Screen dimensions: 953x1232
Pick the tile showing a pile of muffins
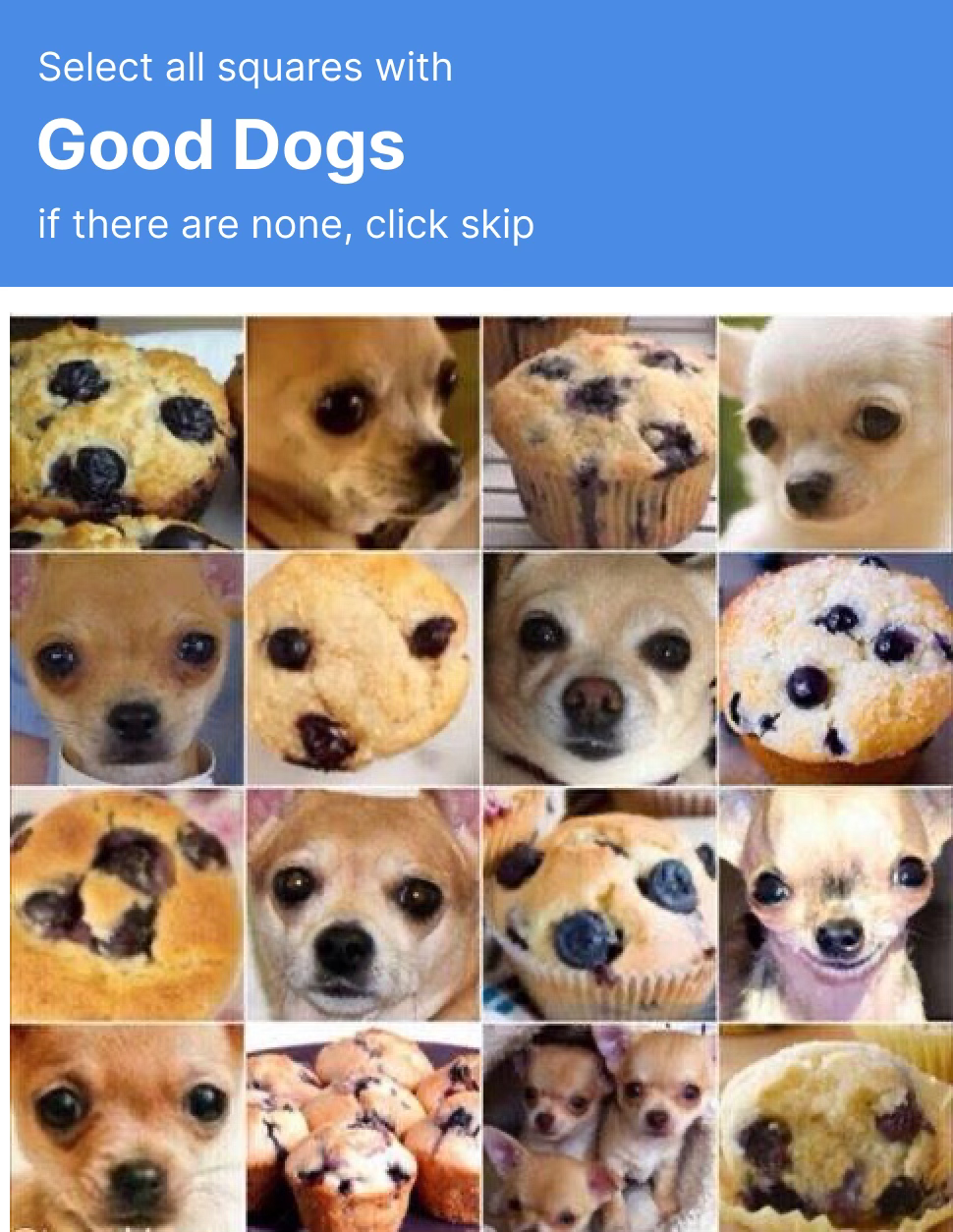363,1127
